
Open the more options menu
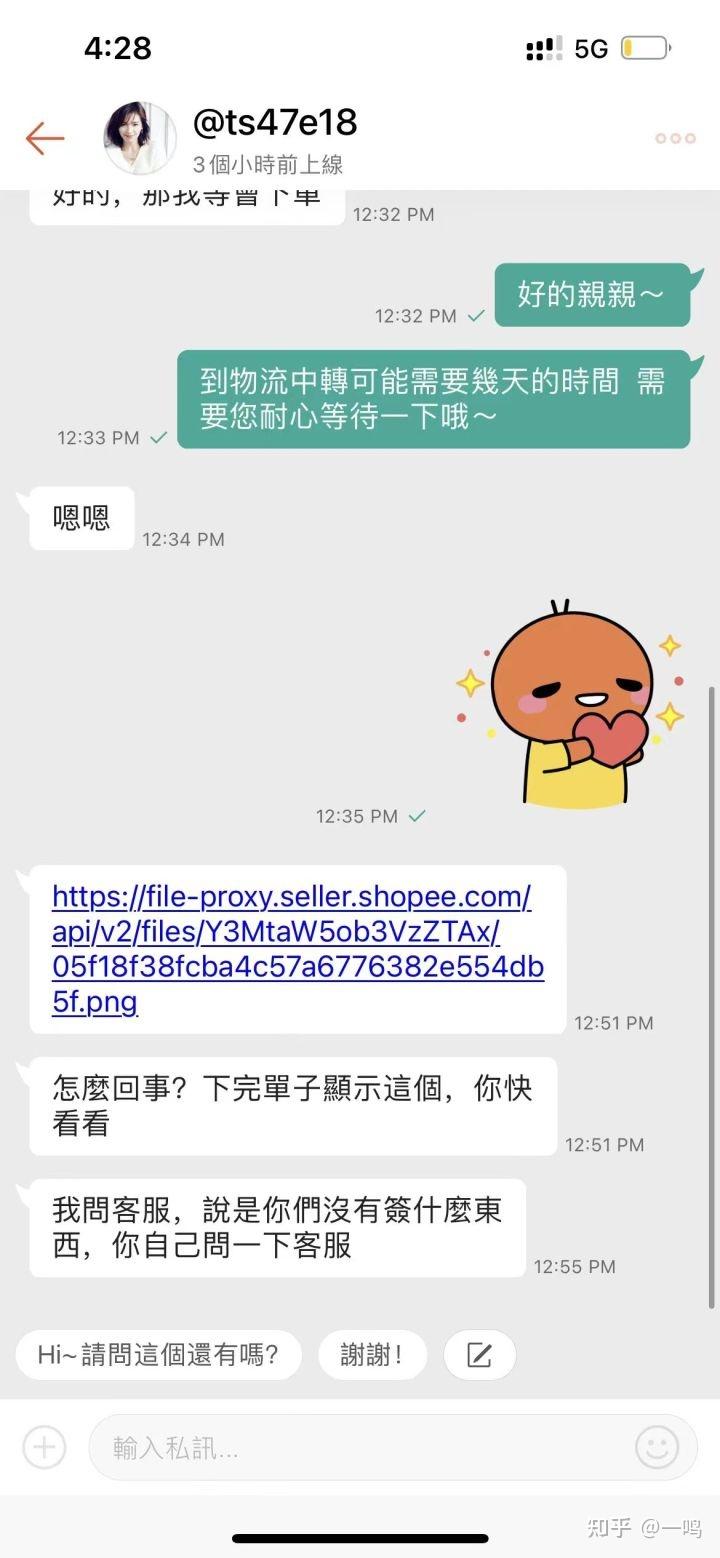point(674,138)
